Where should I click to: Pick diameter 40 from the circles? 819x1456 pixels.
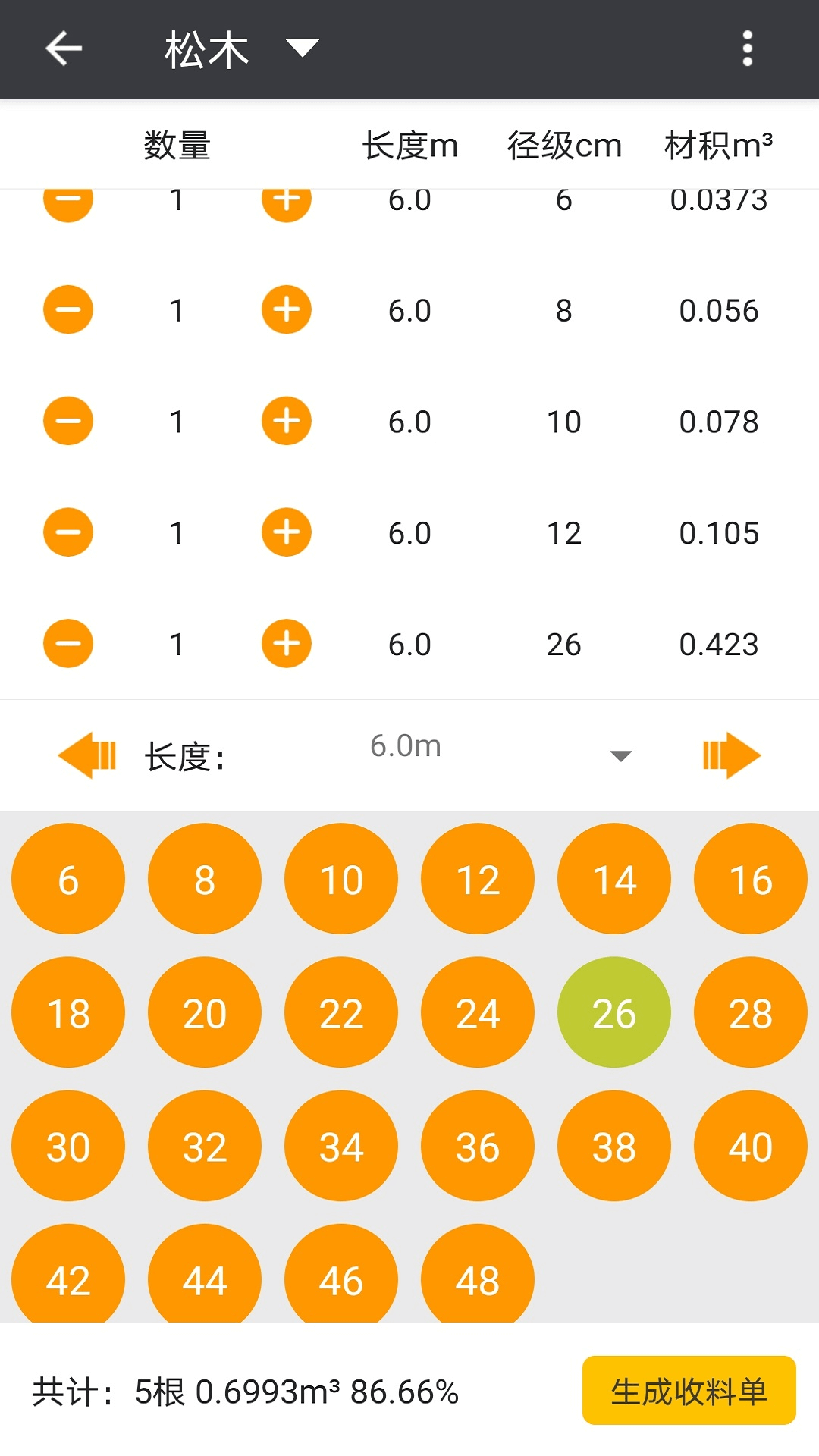point(750,1146)
